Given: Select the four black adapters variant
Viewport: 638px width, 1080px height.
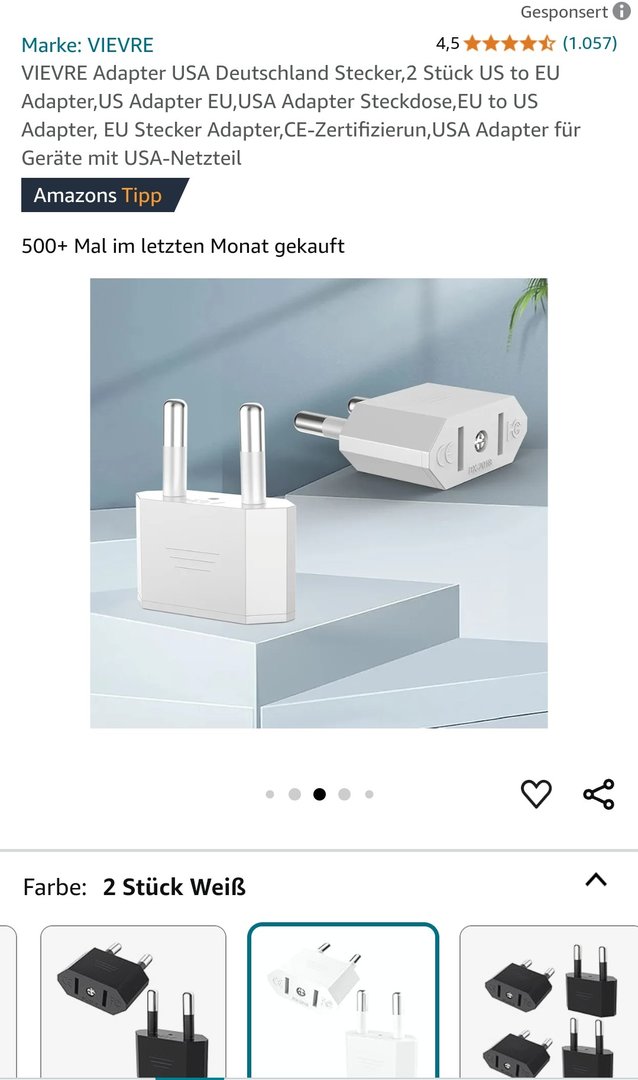Looking at the screenshot, I should pyautogui.click(x=549, y=1003).
